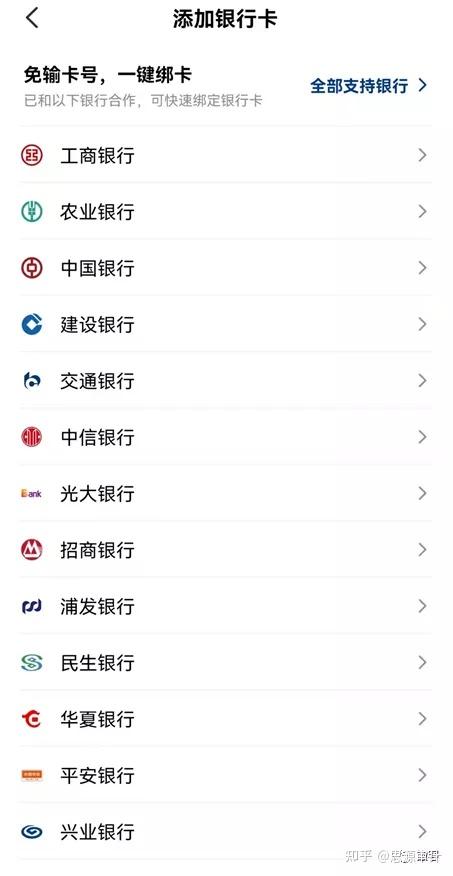This screenshot has height=876, width=453.
Task: Select 招商银行
Action: 226,550
